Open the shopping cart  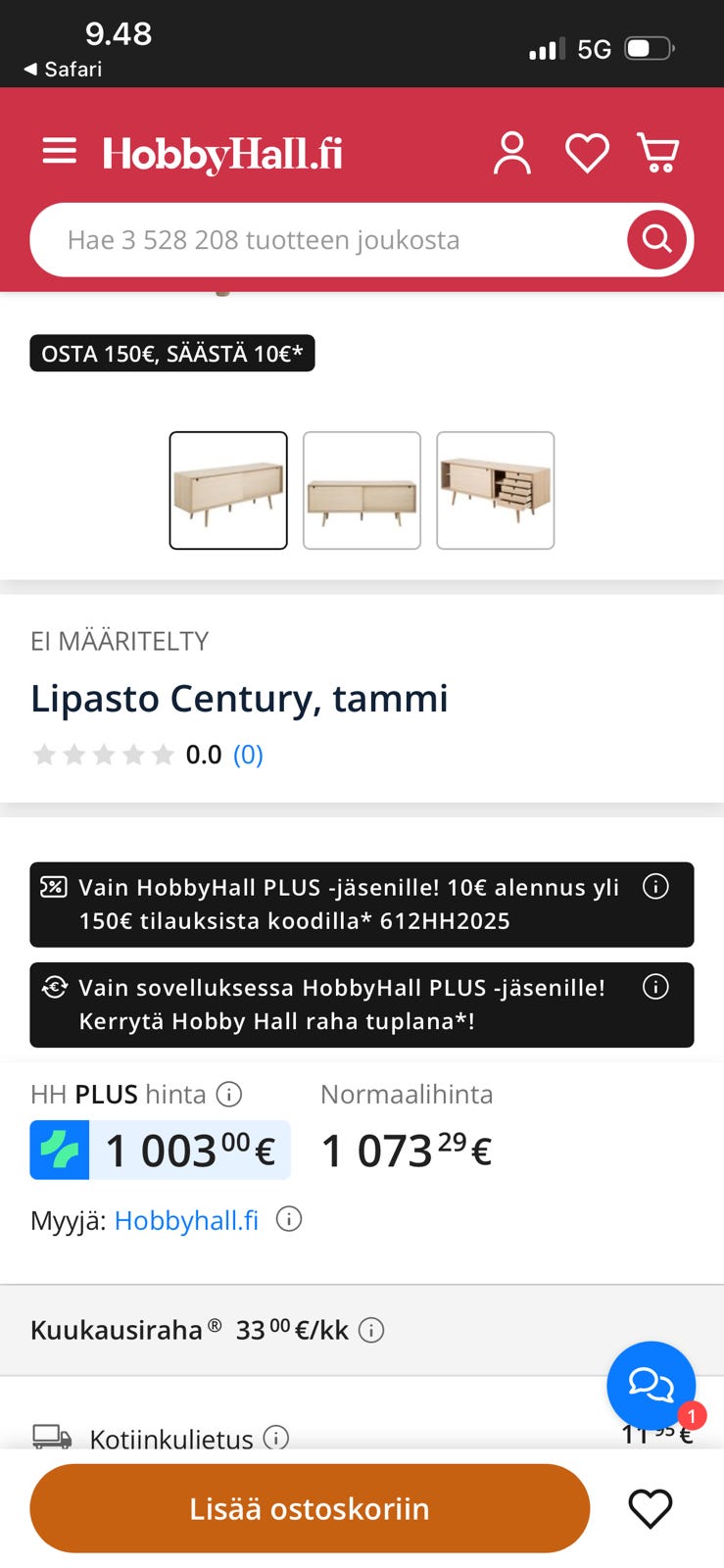pyautogui.click(x=658, y=154)
